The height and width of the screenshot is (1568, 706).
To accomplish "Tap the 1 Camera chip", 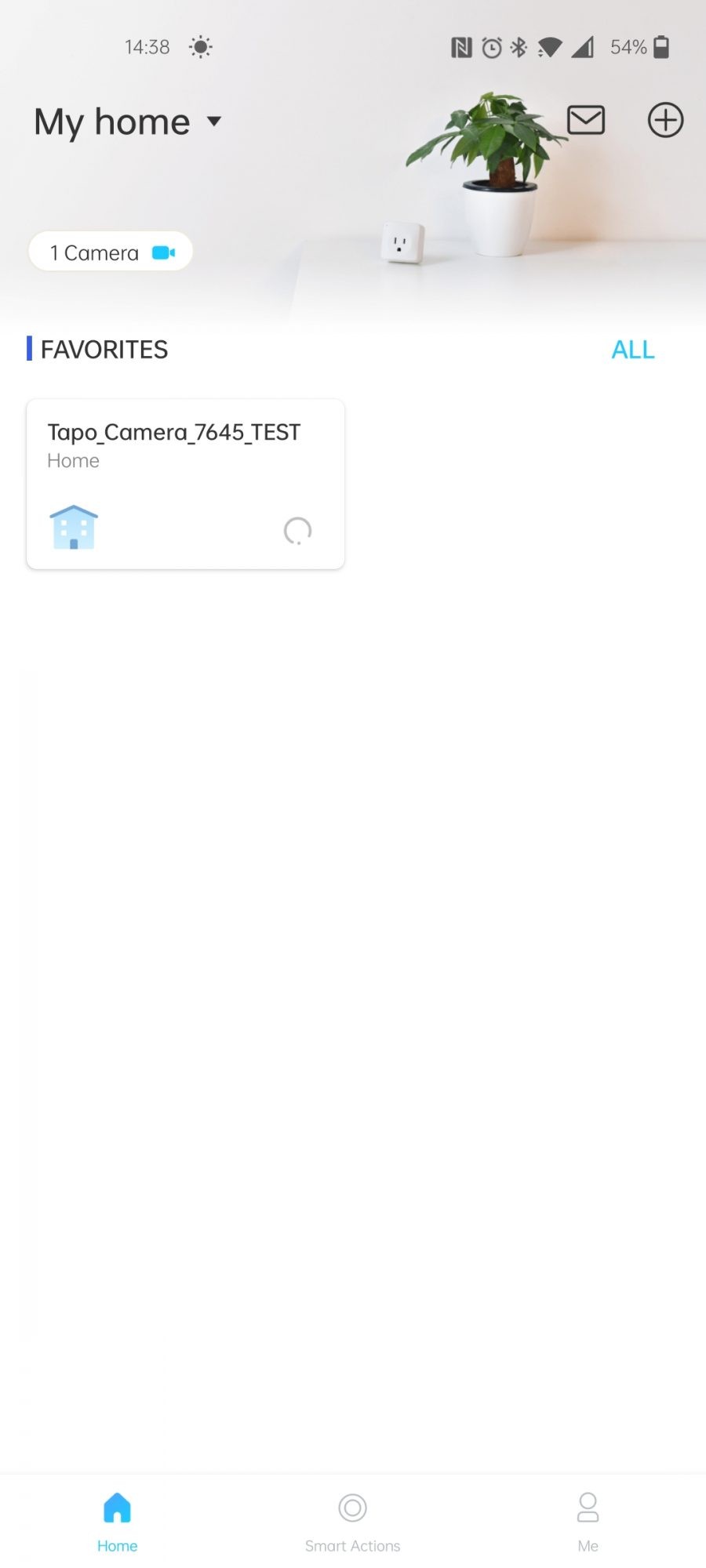I will 111,252.
